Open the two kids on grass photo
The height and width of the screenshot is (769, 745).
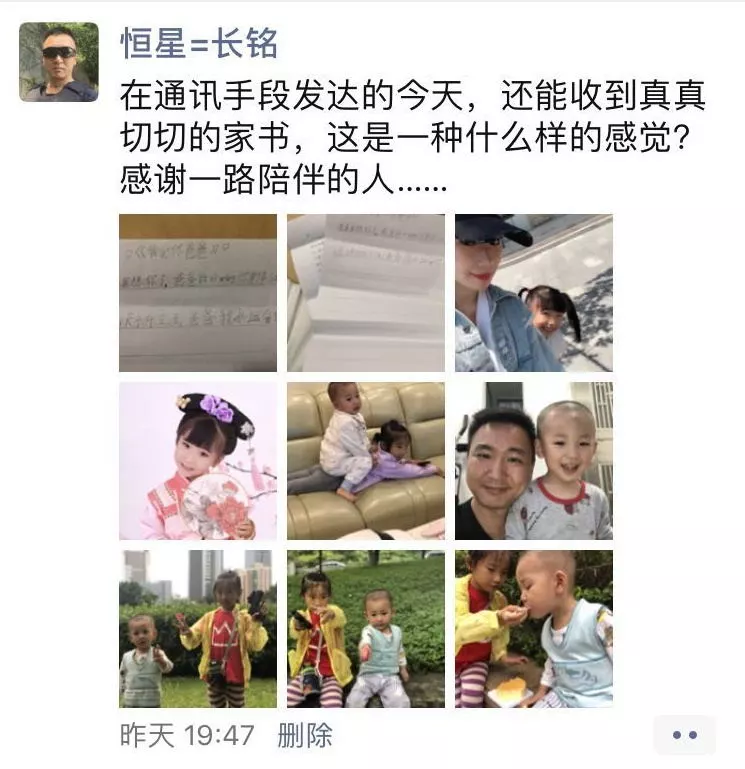[x=366, y=629]
